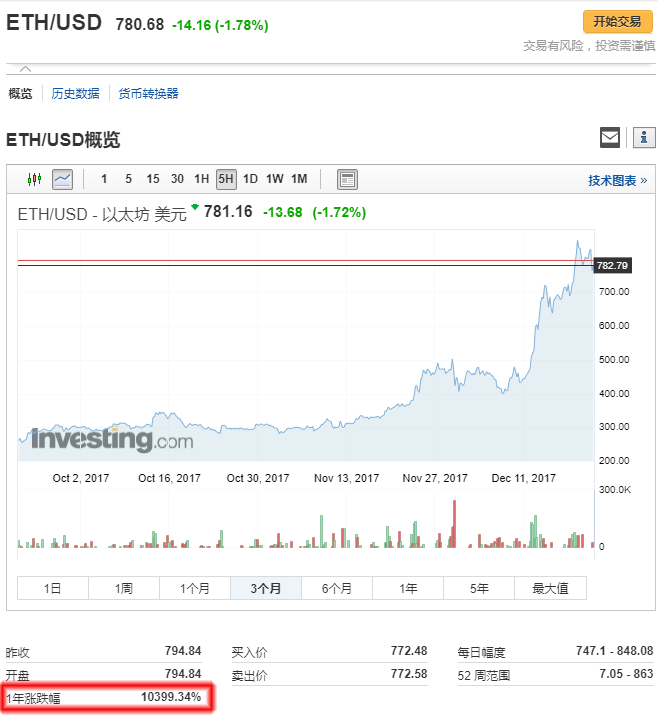Viewport: 658px width, 726px height.
Task: Switch to the 历史数据 tab
Action: pyautogui.click(x=76, y=94)
